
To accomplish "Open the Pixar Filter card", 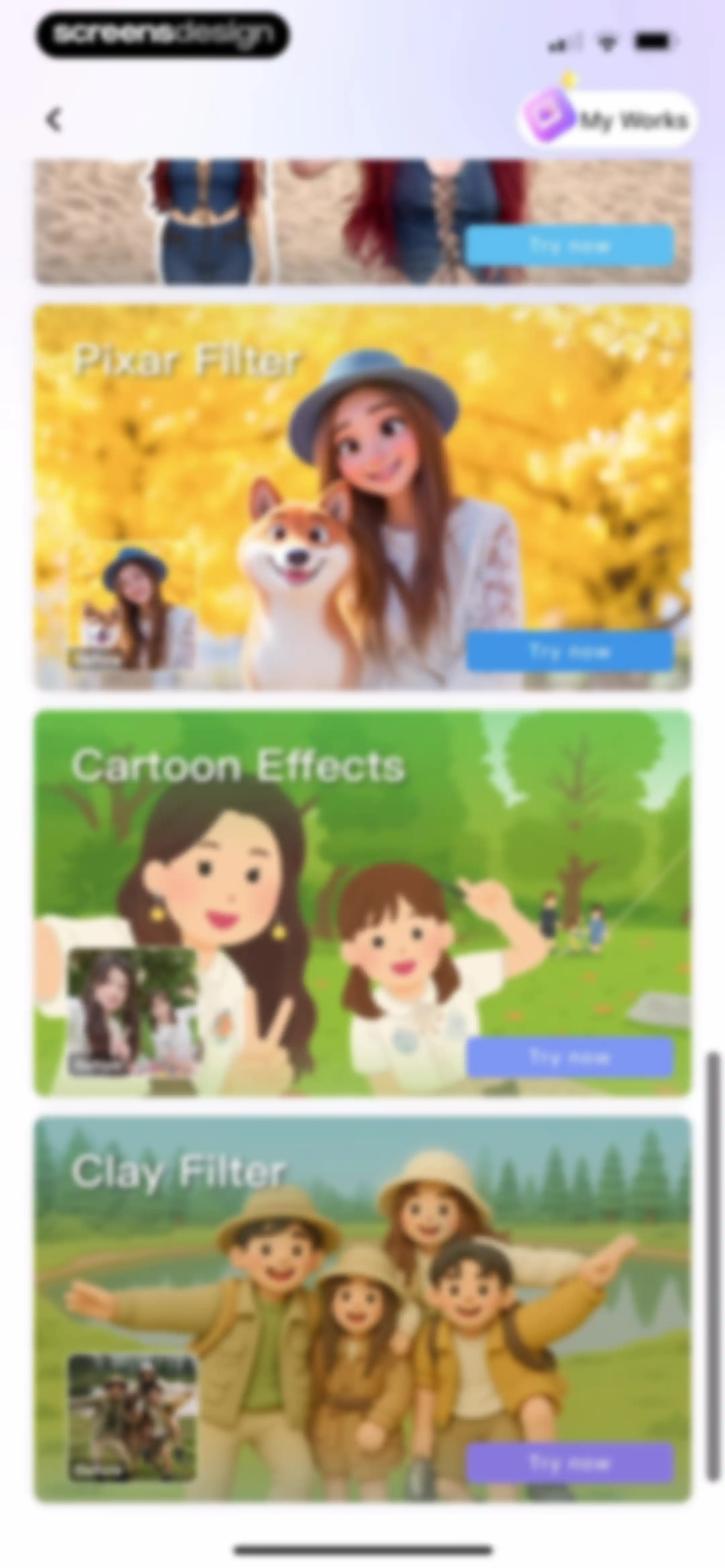I will [363, 497].
